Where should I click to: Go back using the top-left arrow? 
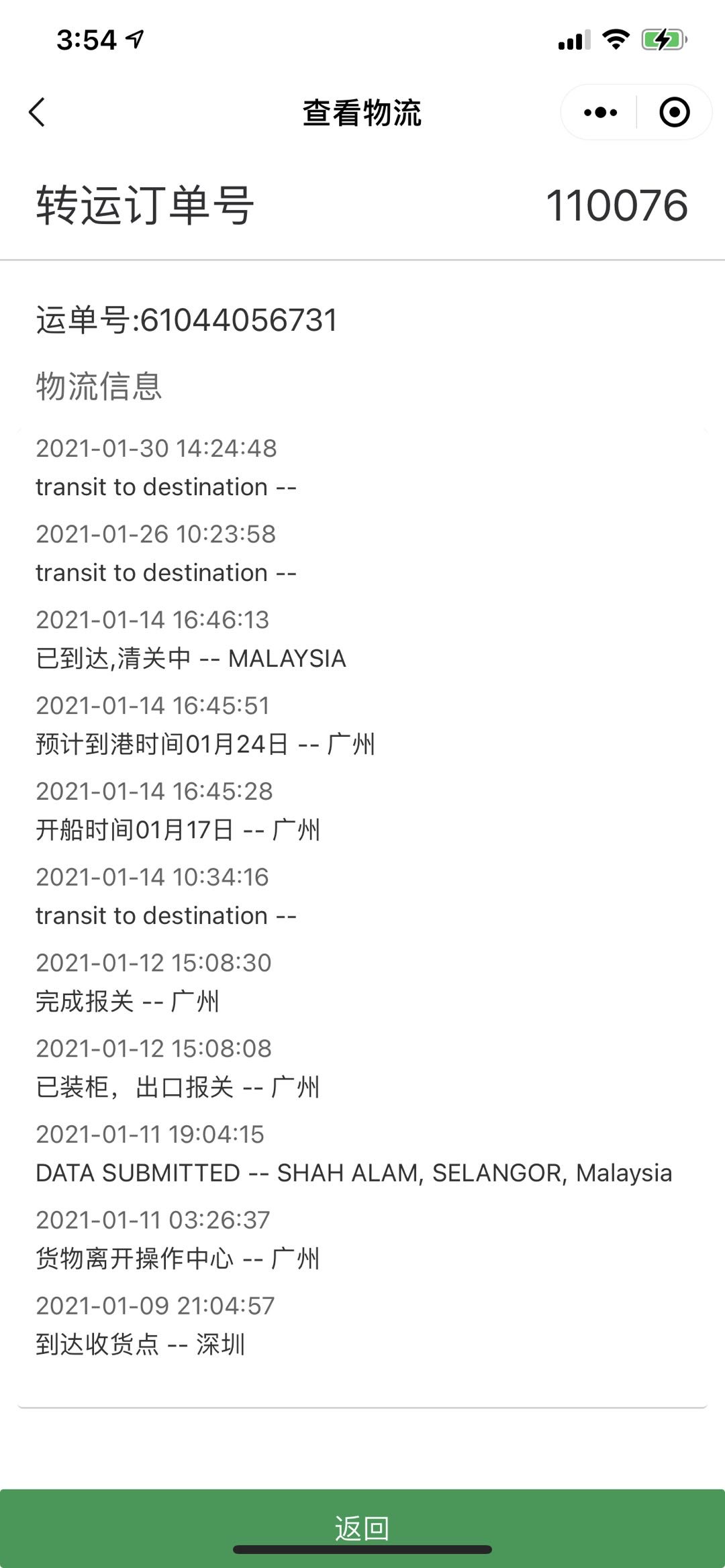tap(38, 112)
